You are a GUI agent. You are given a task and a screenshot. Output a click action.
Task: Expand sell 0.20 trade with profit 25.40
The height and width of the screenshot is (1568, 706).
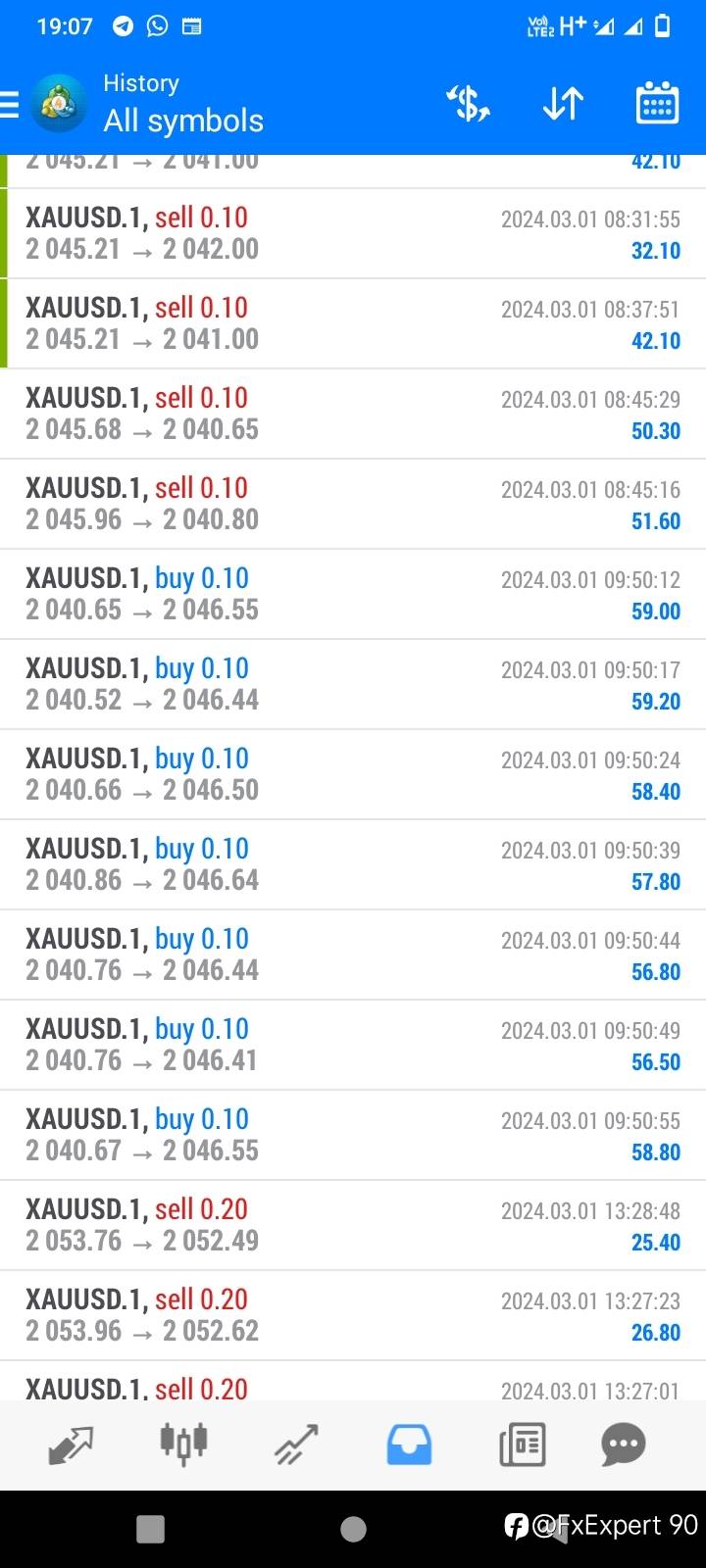353,1225
